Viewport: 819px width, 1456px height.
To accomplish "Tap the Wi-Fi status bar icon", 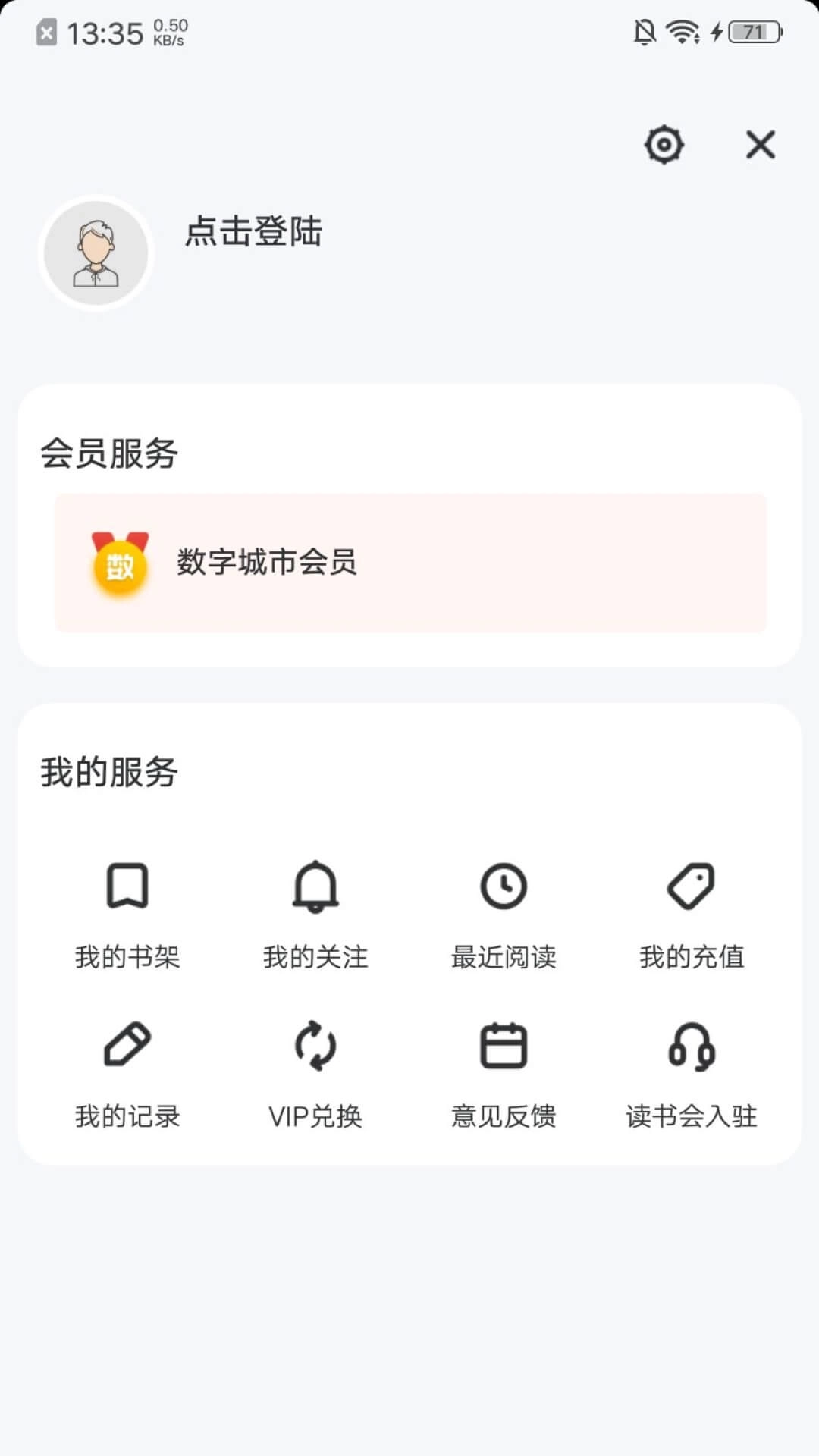I will tap(680, 32).
